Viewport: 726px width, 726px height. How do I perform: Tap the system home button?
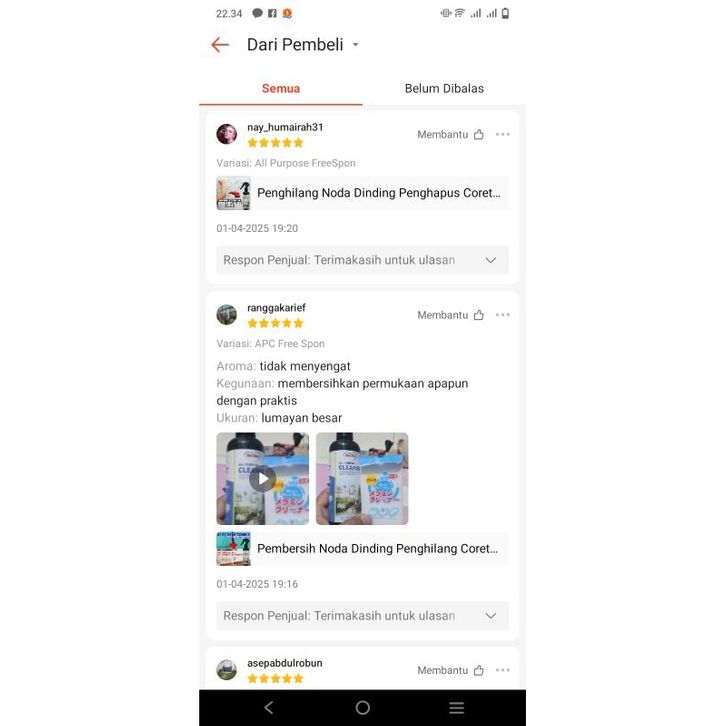point(362,707)
